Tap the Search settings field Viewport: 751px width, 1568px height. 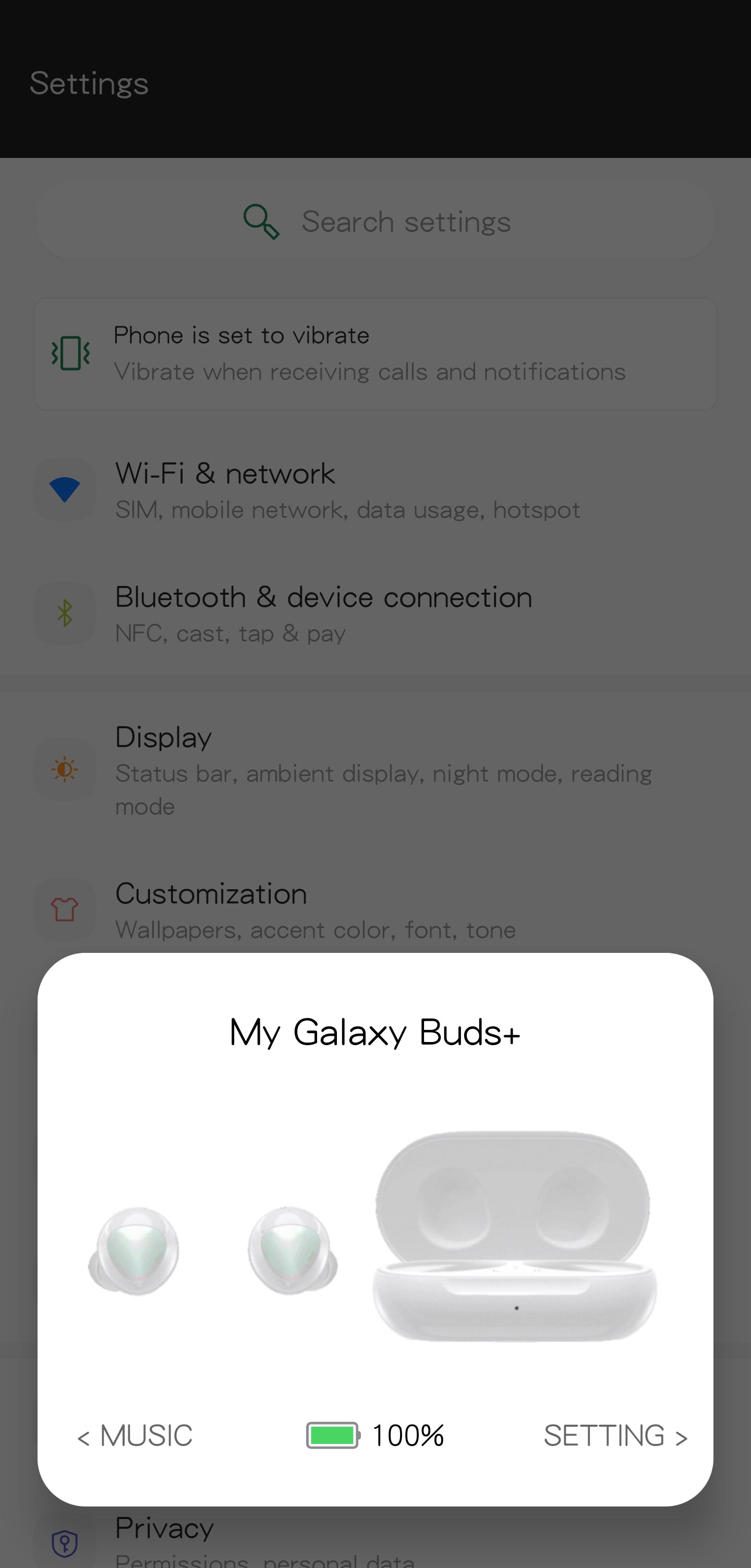point(375,222)
